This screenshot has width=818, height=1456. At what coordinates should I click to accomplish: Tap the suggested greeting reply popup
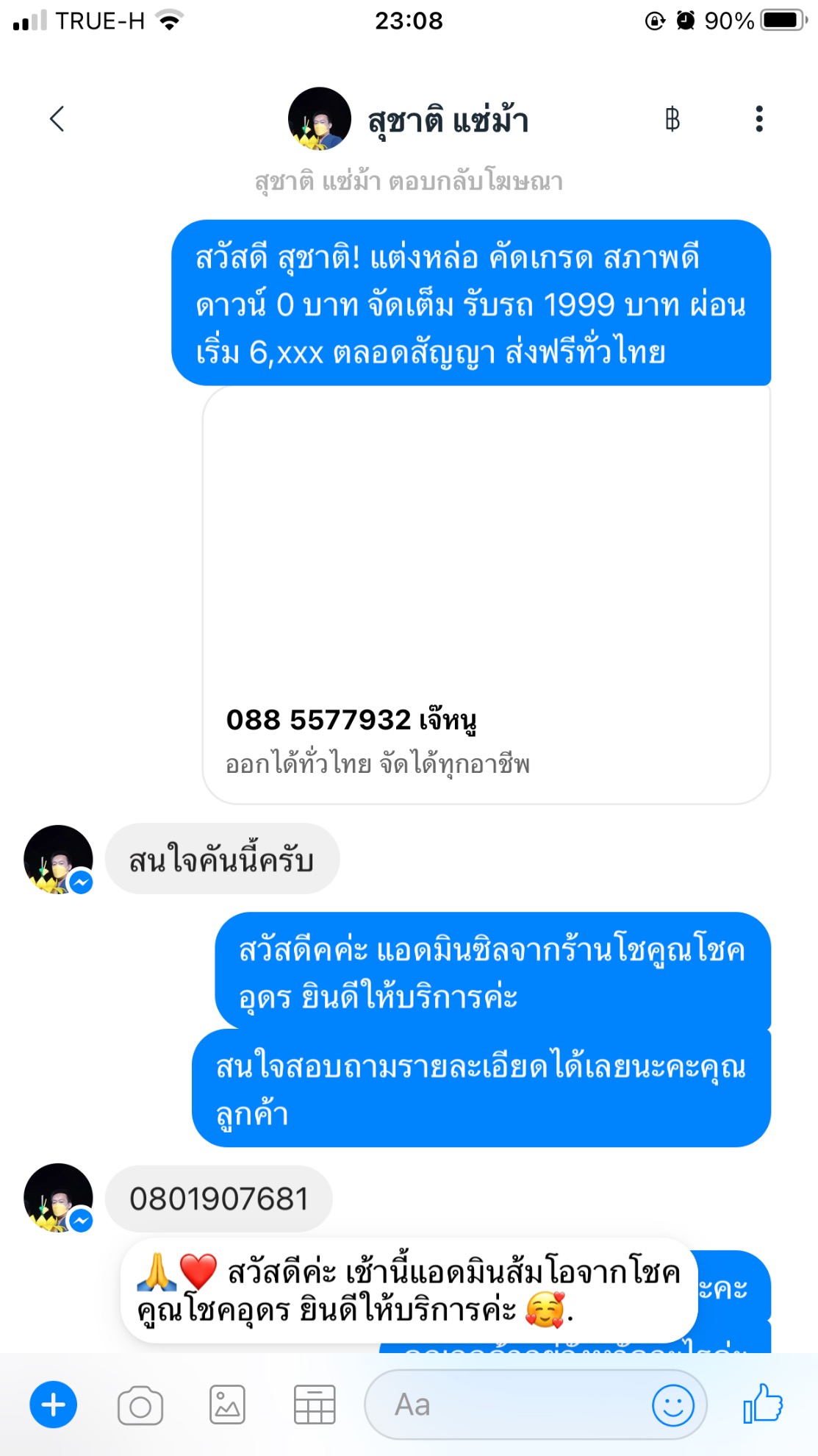[409, 1291]
